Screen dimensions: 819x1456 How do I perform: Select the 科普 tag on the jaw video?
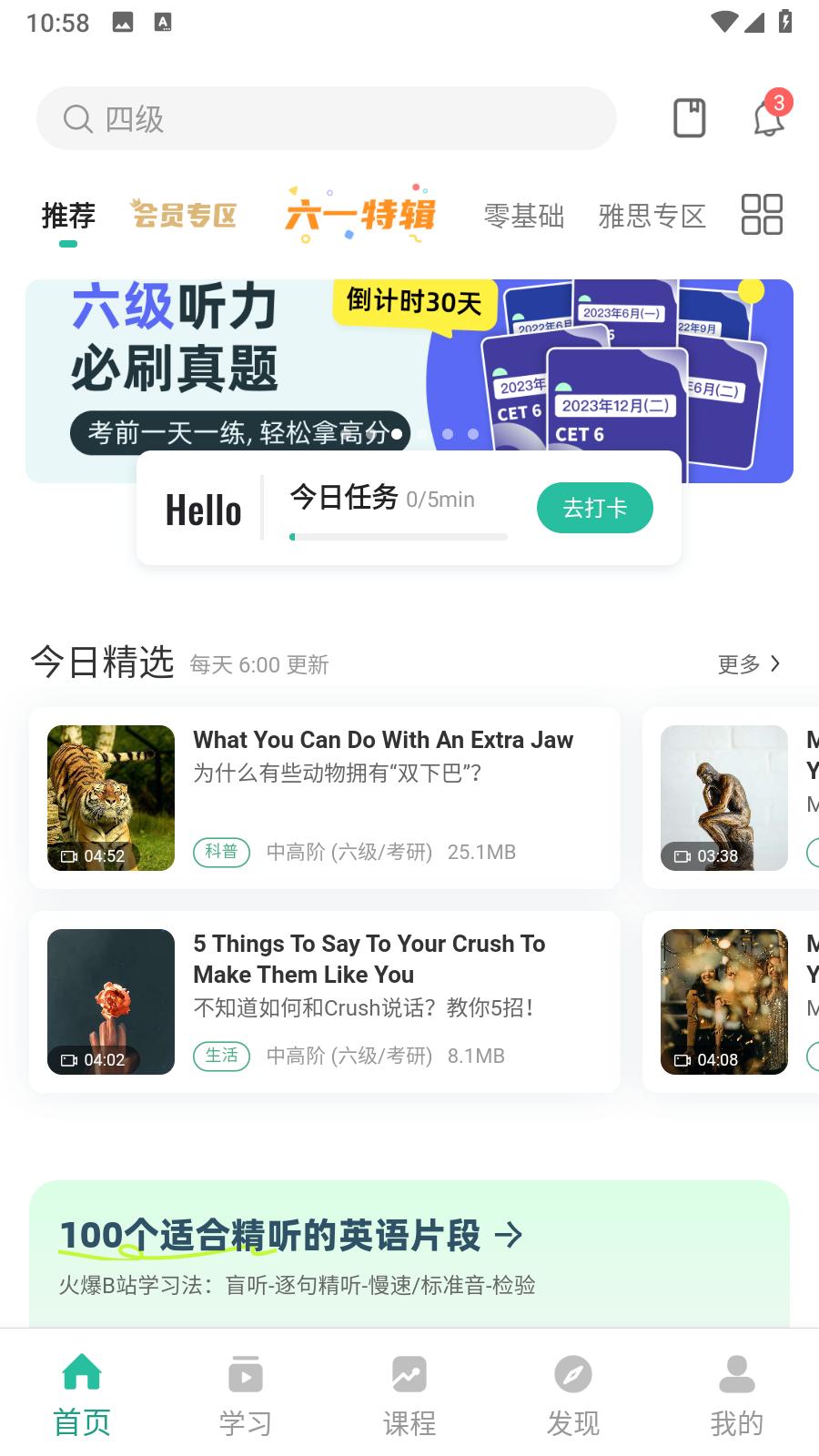(221, 853)
